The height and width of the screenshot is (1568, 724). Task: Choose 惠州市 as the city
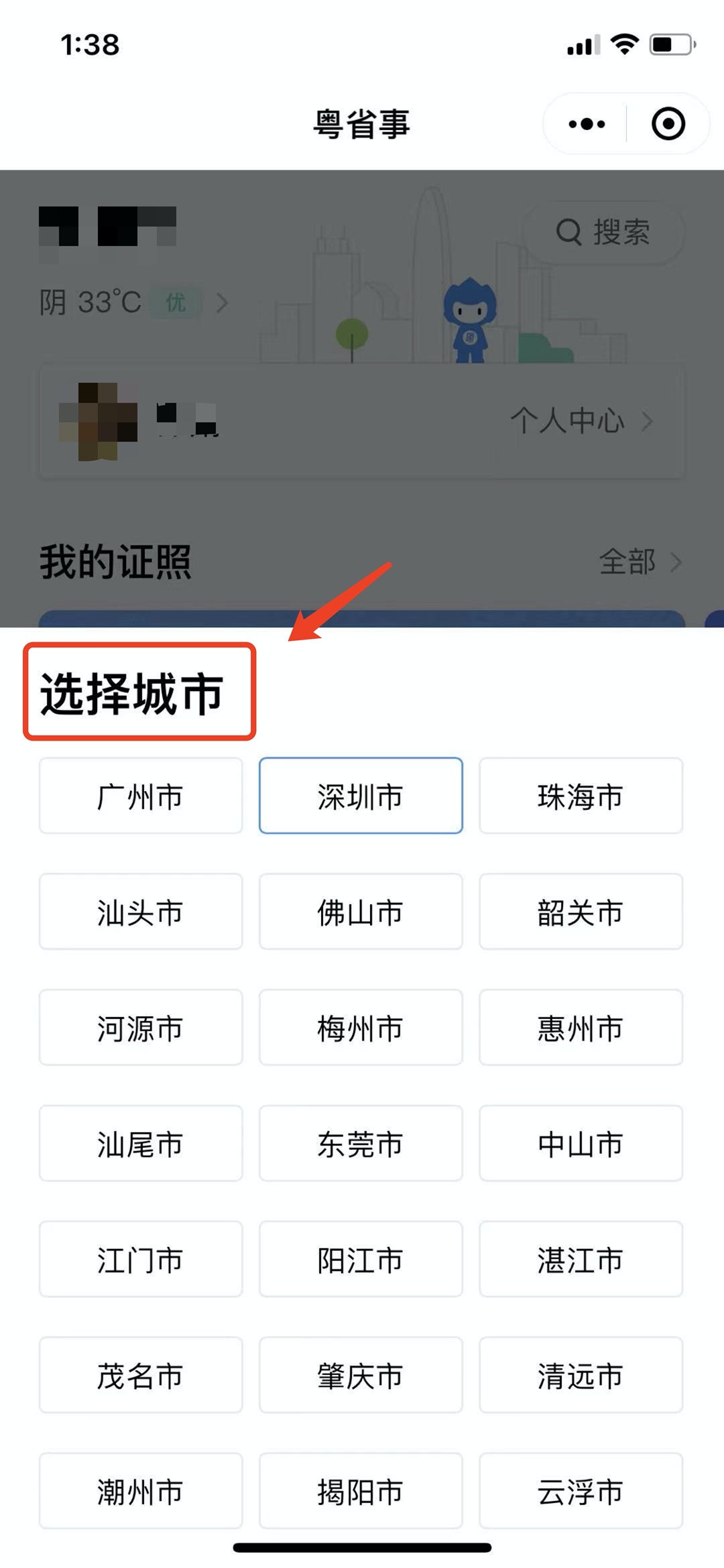click(581, 1028)
